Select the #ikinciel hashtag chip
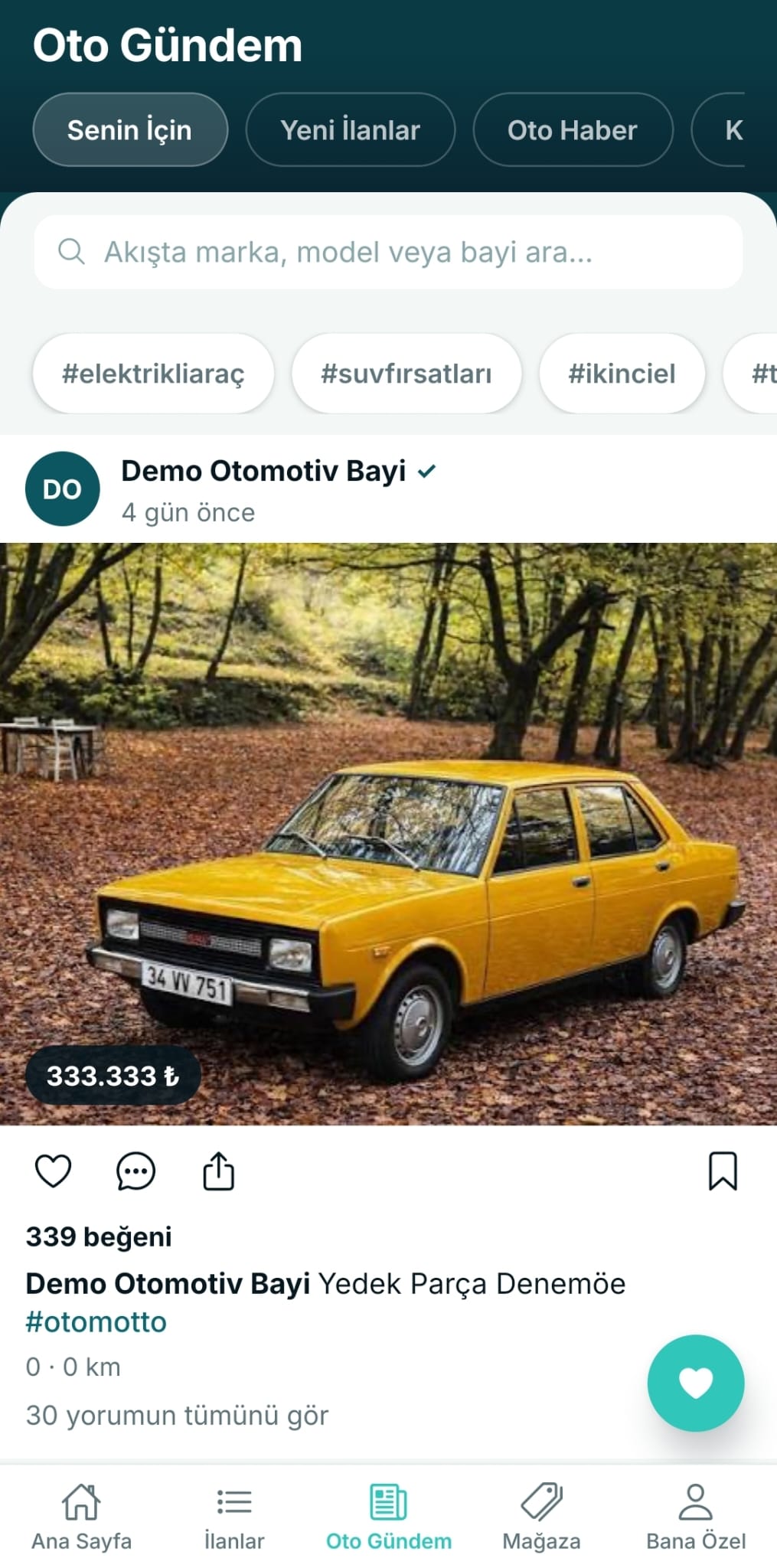The width and height of the screenshot is (777, 1568). (622, 374)
